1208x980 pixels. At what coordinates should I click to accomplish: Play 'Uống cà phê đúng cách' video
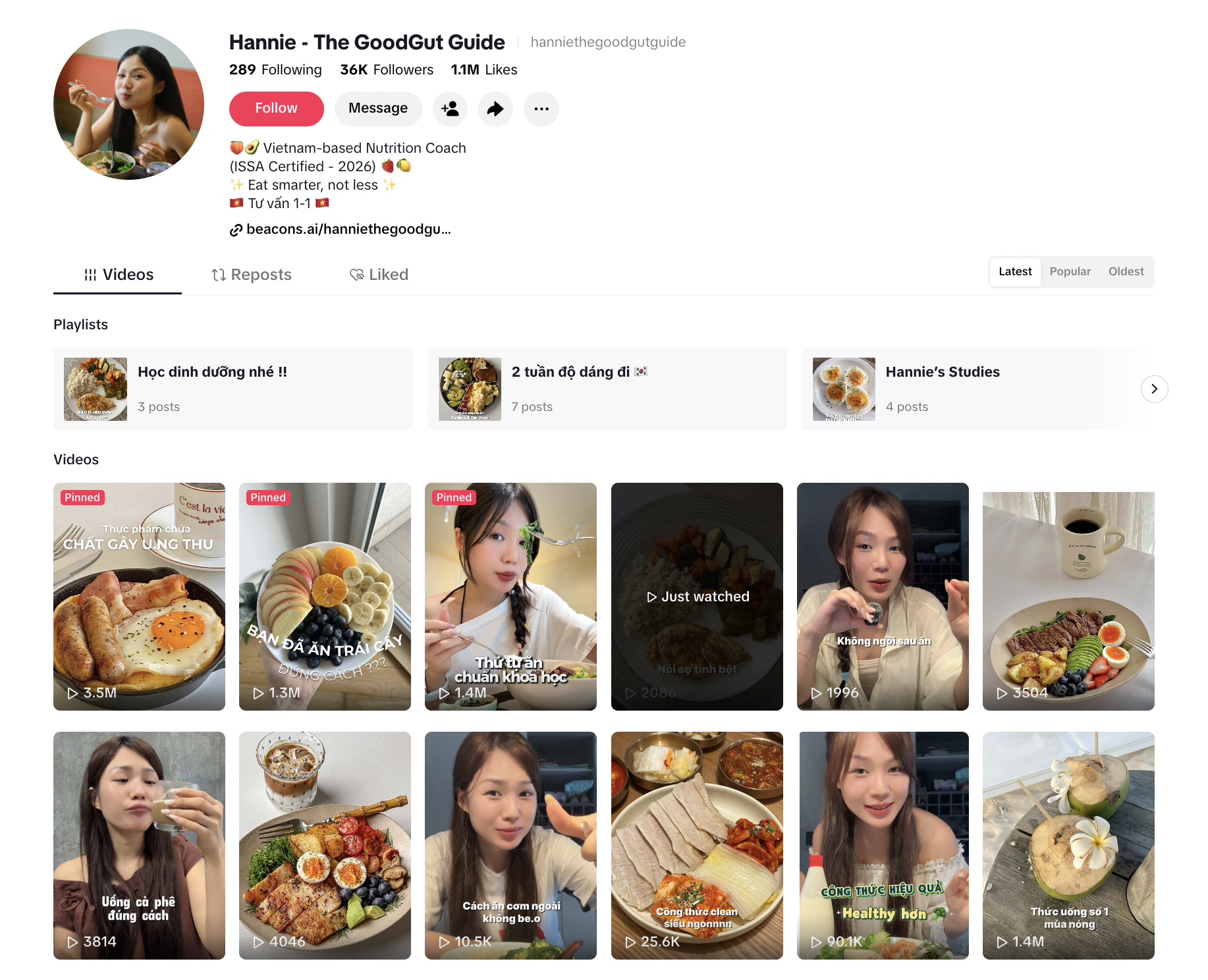pyautogui.click(x=139, y=845)
